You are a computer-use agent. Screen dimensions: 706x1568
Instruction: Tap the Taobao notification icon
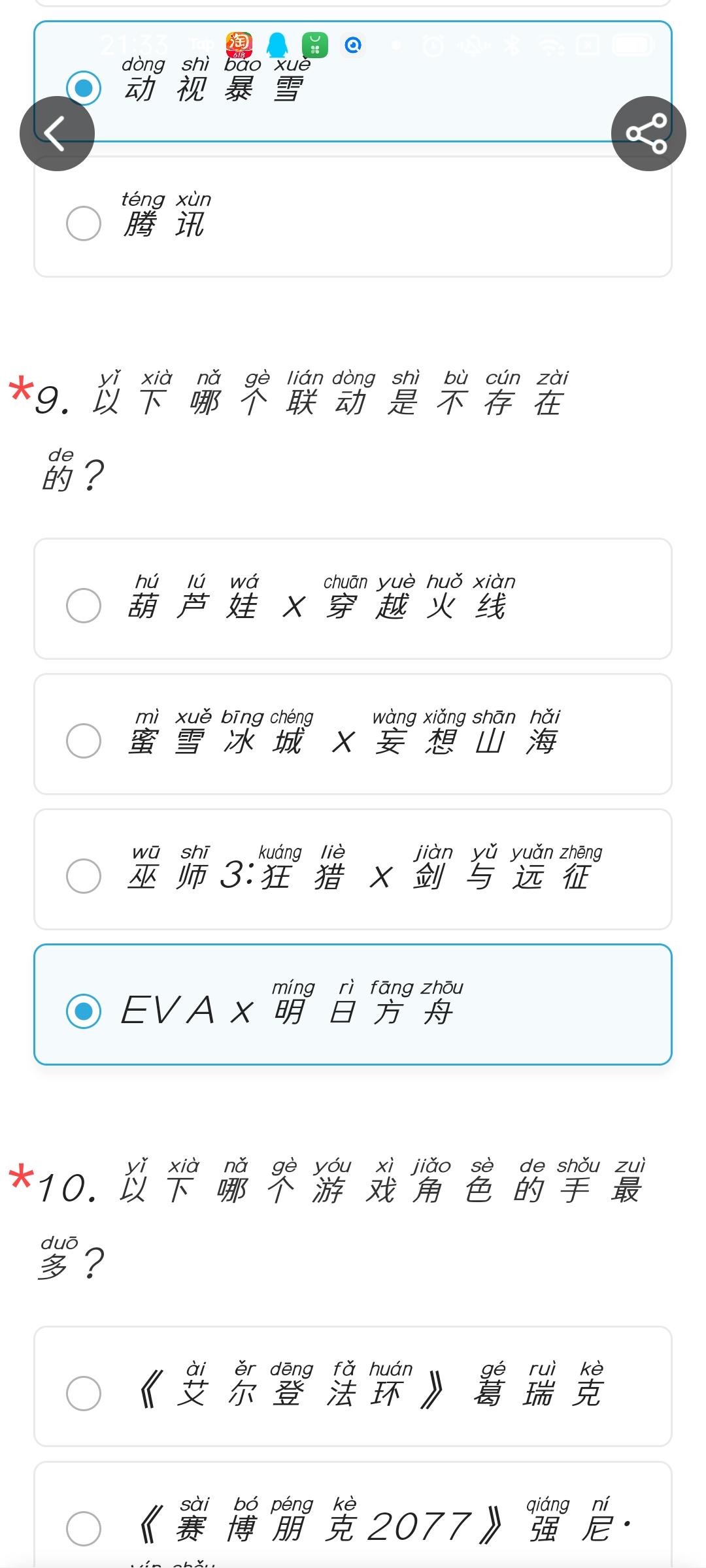pos(240,44)
